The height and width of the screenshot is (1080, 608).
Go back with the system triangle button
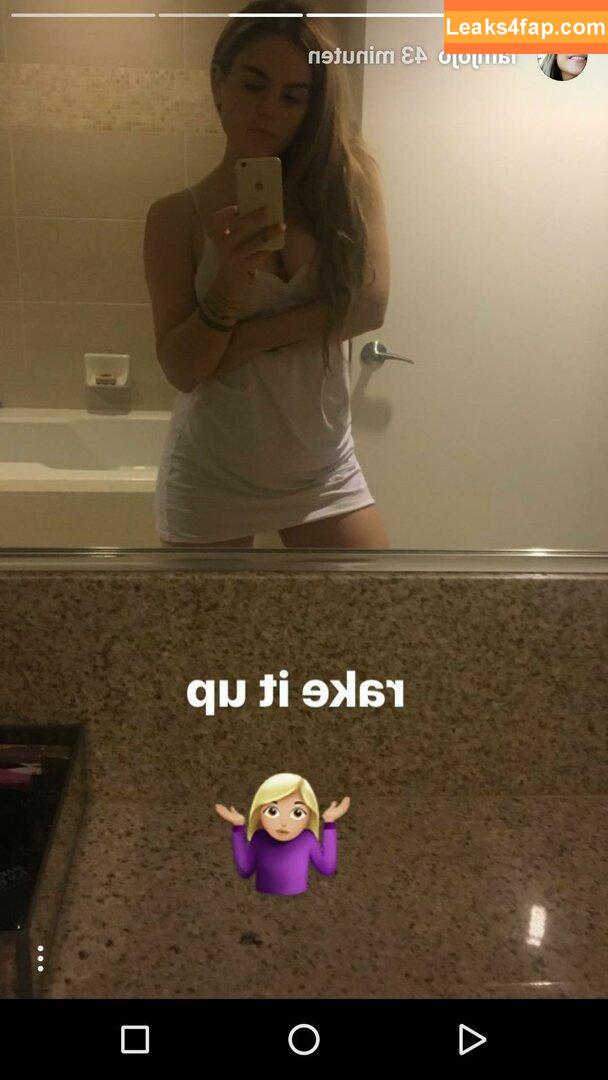click(471, 1040)
